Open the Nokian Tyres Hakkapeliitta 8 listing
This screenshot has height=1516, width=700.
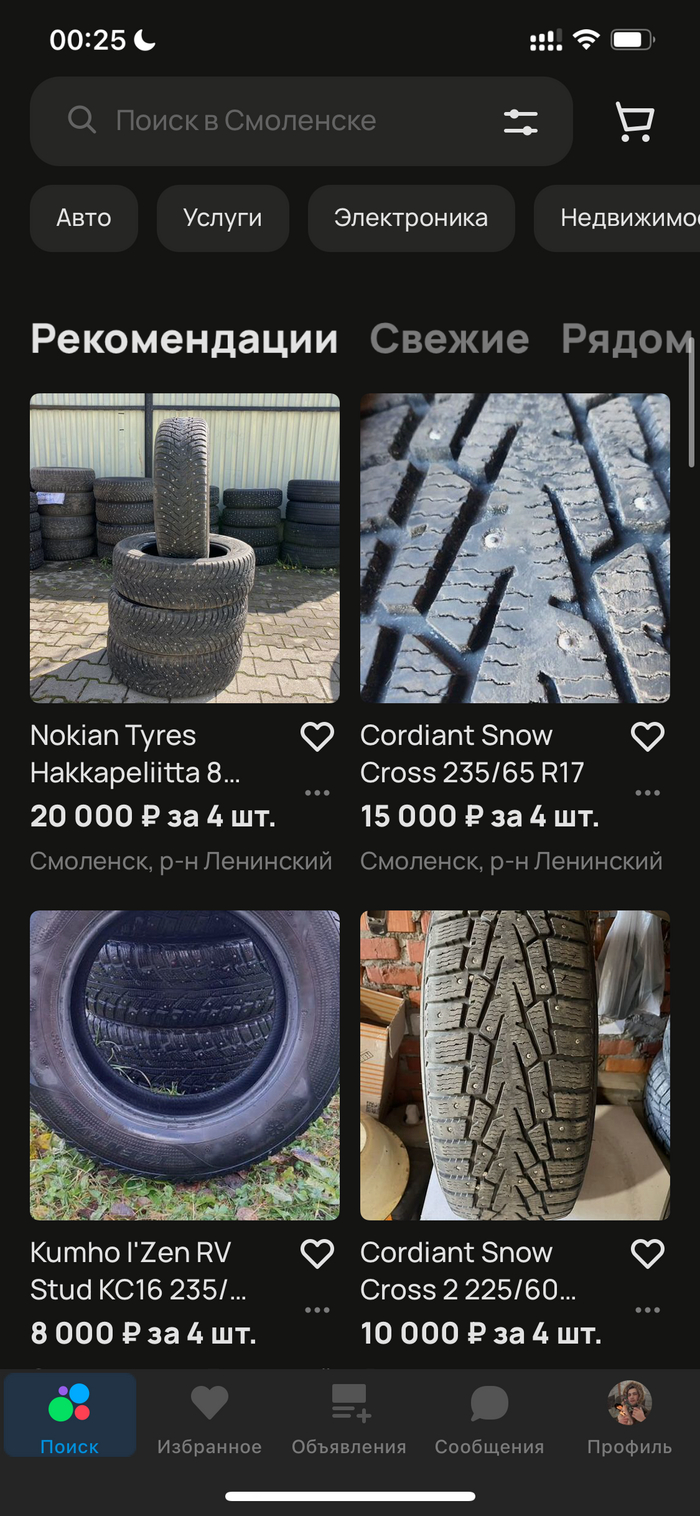[x=185, y=548]
